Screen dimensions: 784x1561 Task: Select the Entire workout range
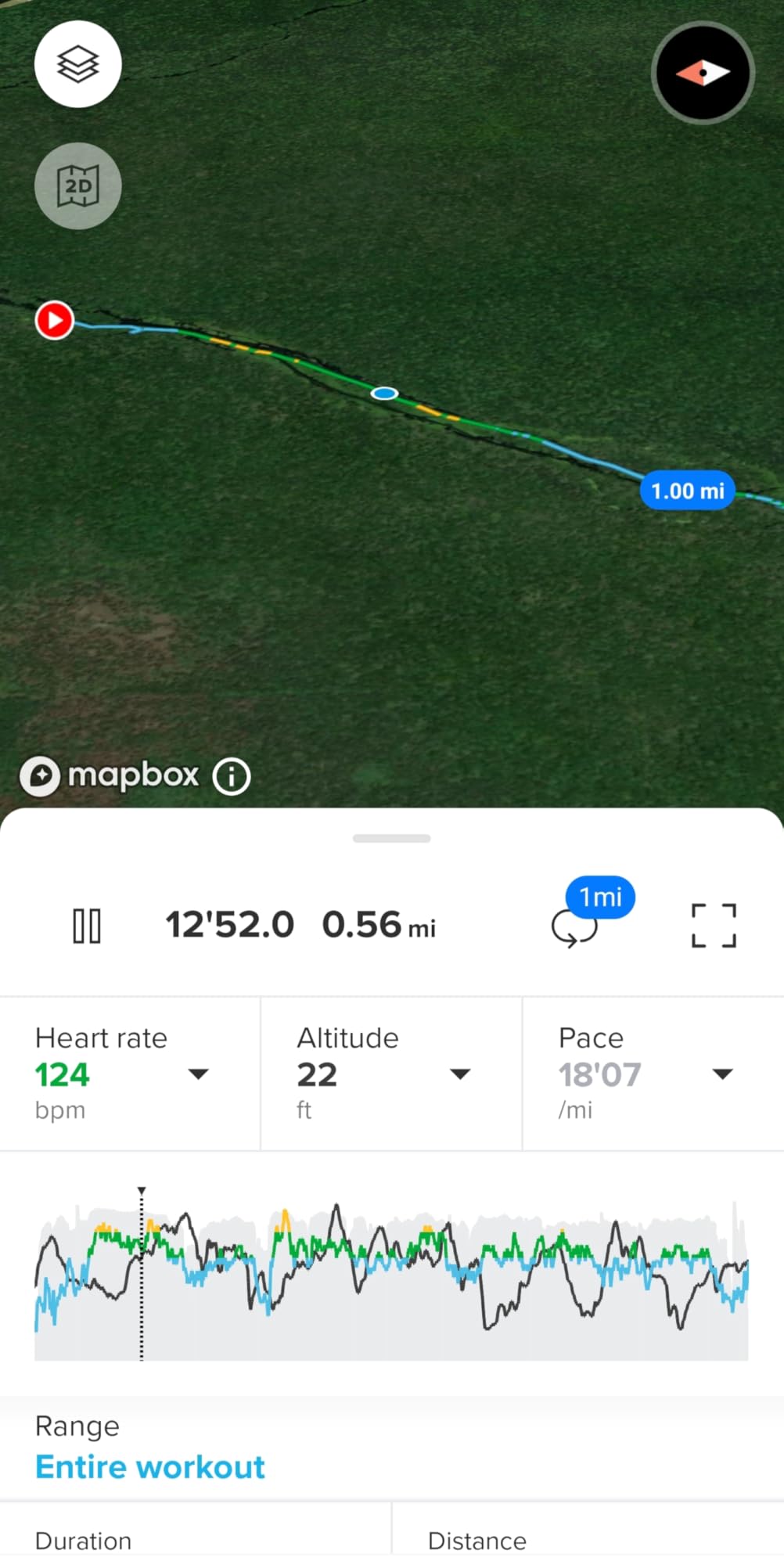[x=150, y=1467]
